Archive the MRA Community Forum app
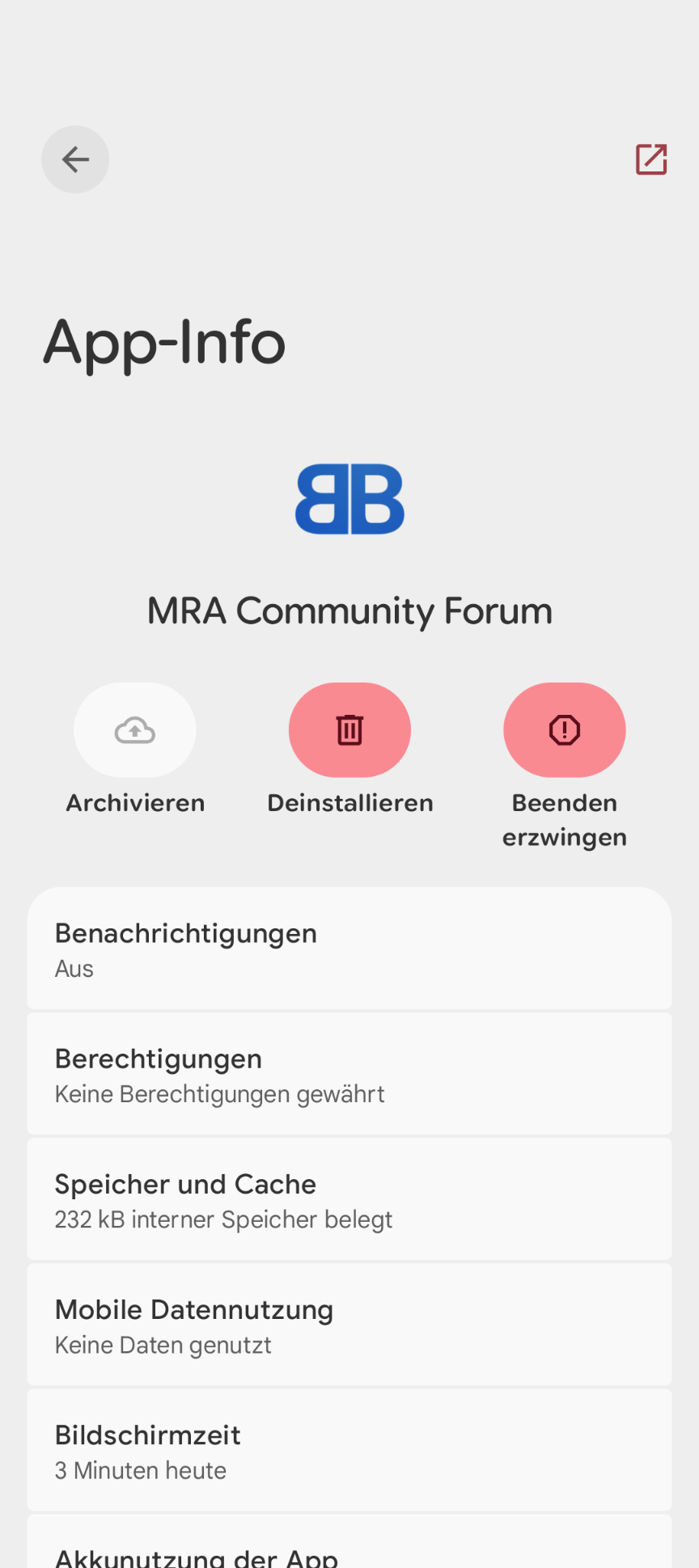The width and height of the screenshot is (699, 1568). tap(135, 730)
